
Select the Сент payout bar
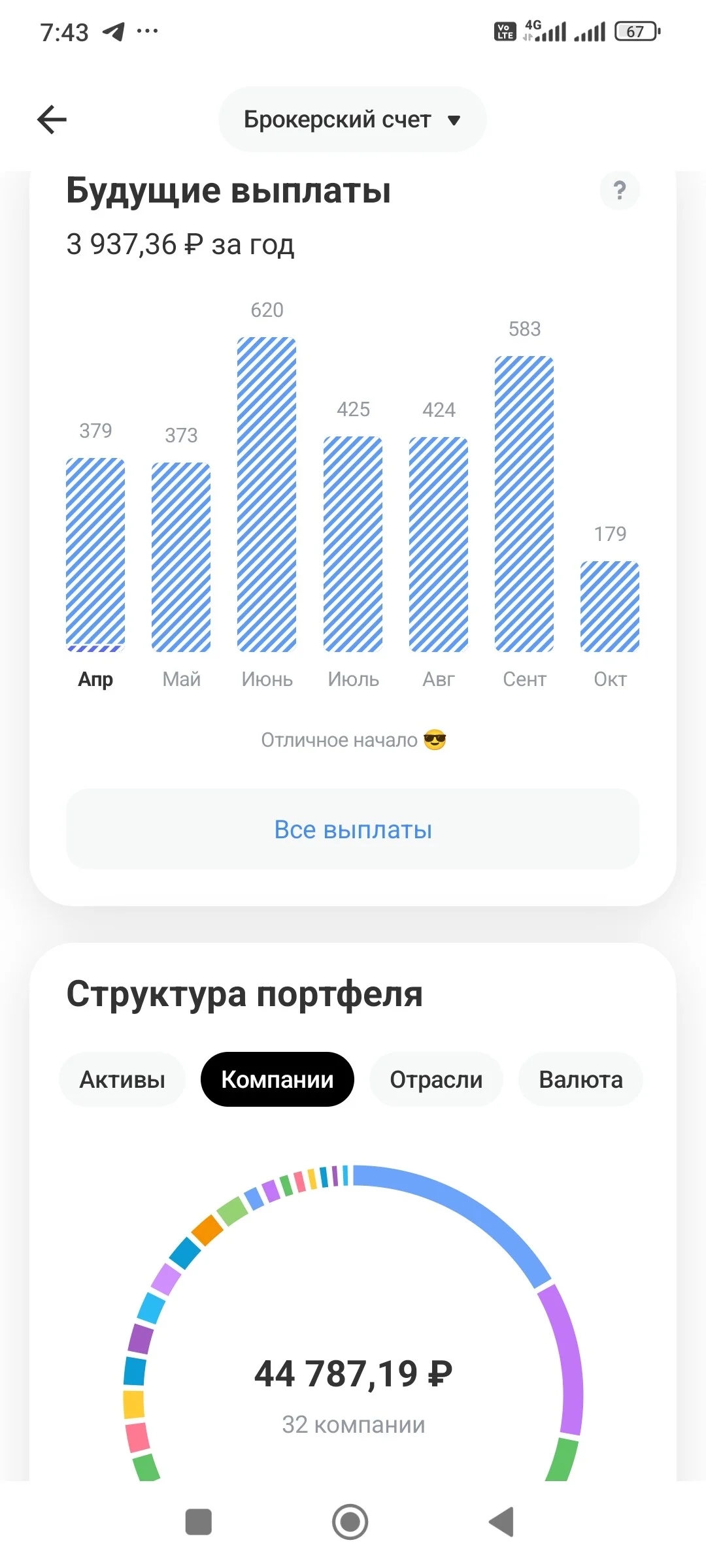click(x=524, y=504)
